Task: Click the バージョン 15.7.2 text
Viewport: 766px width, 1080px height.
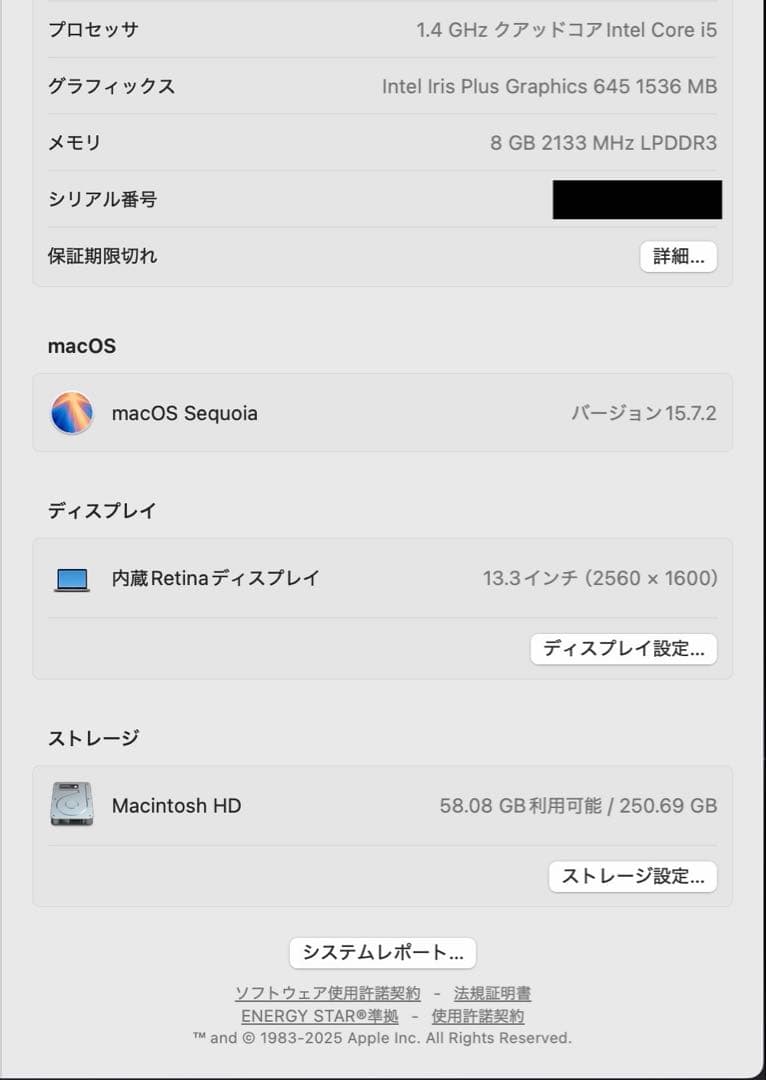Action: coord(644,413)
